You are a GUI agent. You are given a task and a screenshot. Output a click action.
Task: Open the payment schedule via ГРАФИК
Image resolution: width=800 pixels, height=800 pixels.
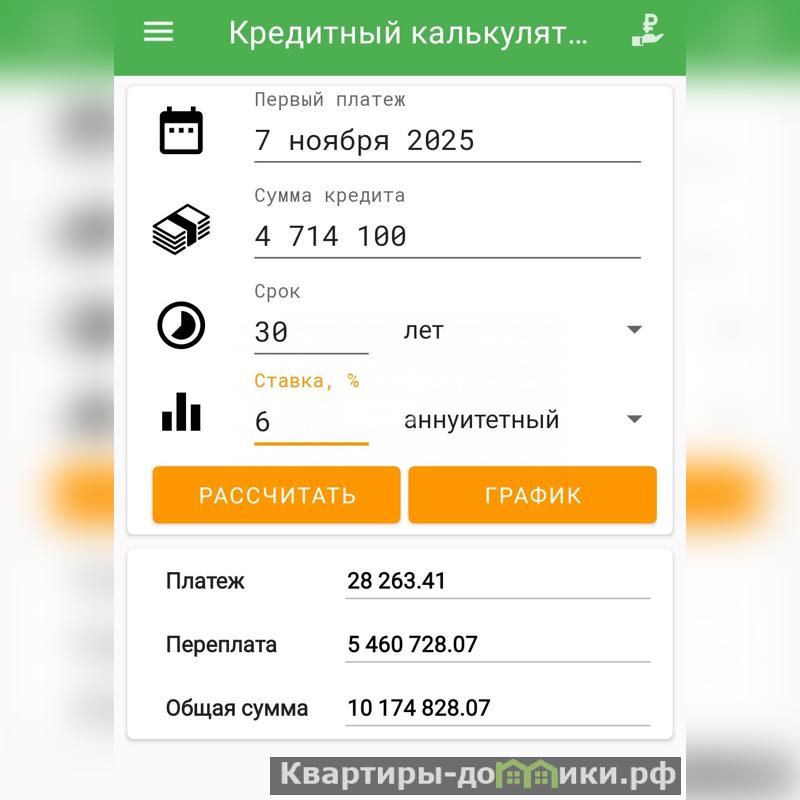532,495
